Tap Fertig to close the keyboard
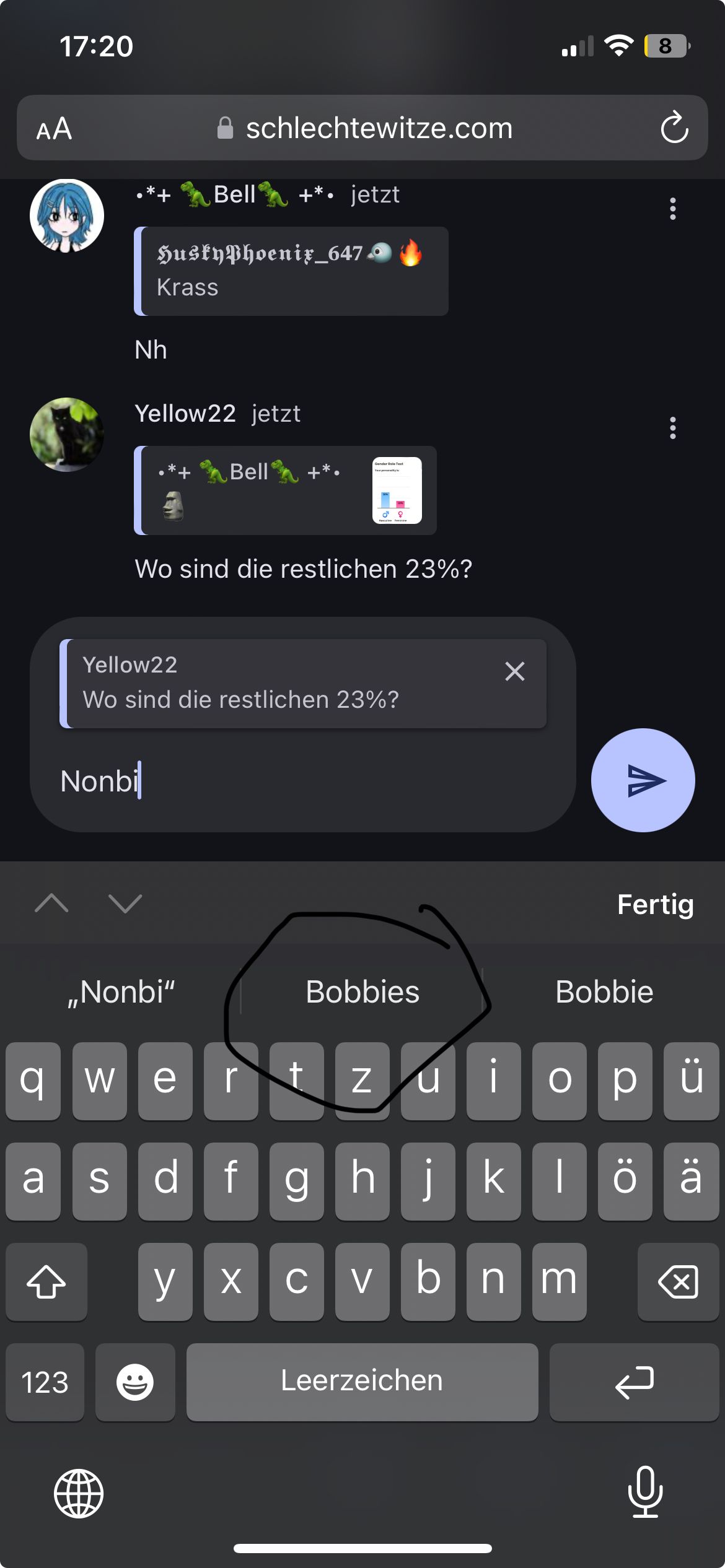Viewport: 725px width, 1568px height. tap(655, 904)
